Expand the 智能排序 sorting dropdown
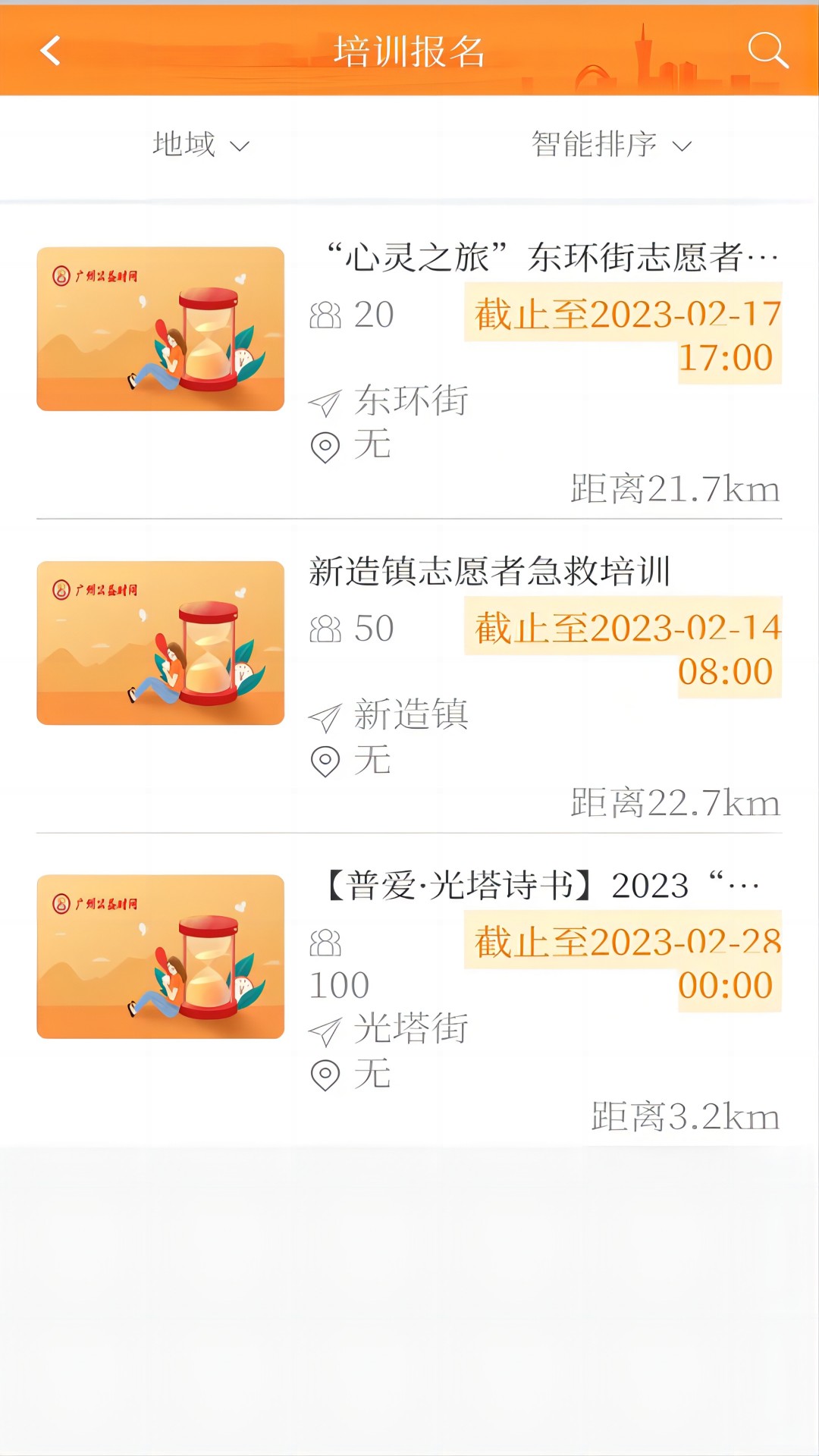819x1456 pixels. pos(611,144)
